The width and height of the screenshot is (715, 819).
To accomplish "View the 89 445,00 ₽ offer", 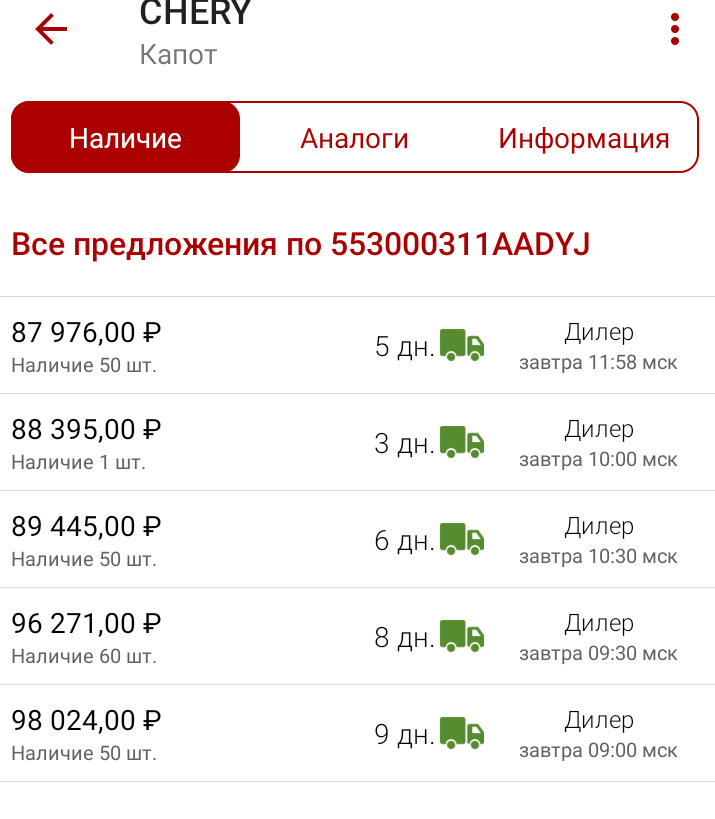I will point(357,540).
